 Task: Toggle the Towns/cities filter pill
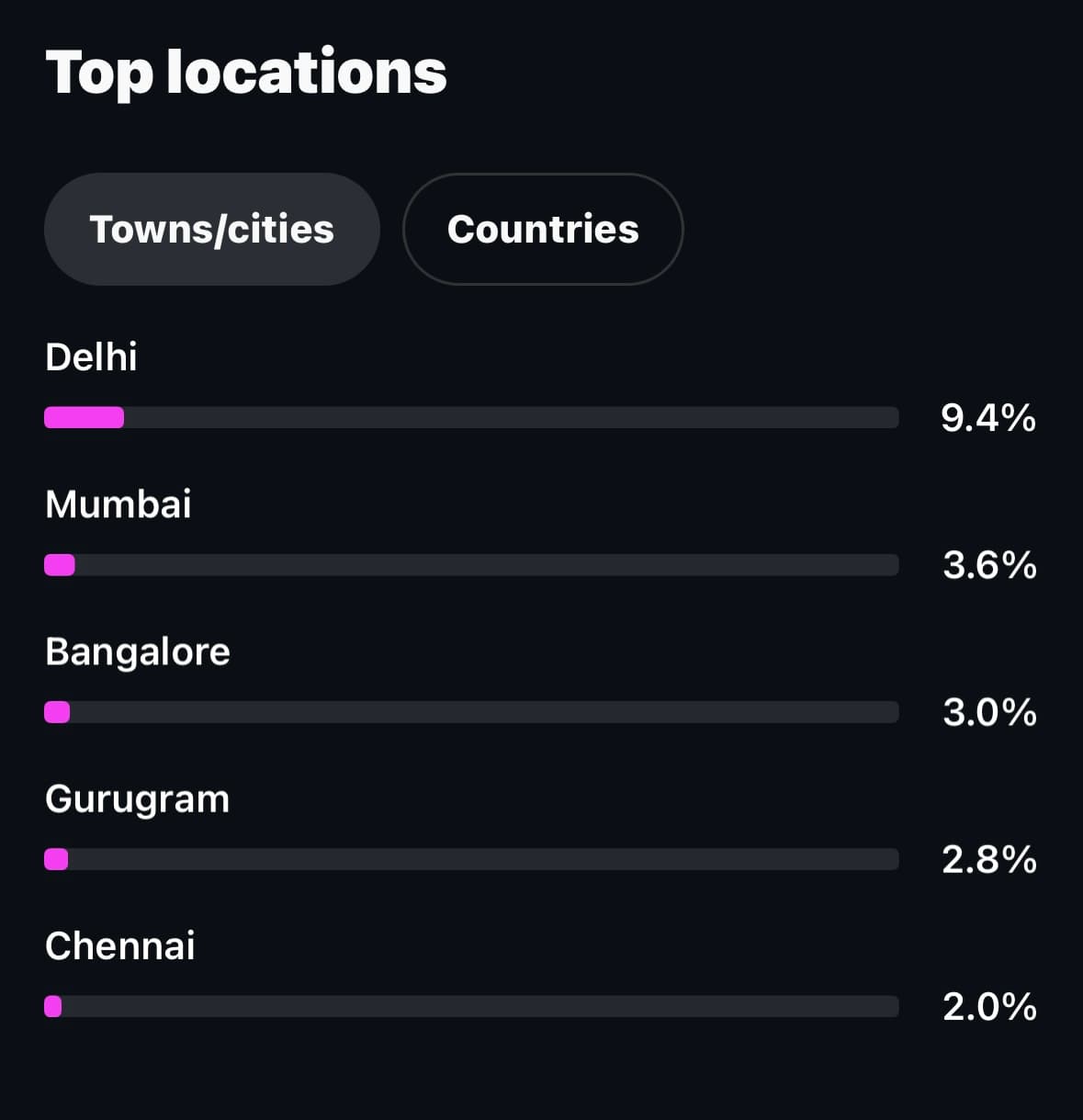pos(211,230)
